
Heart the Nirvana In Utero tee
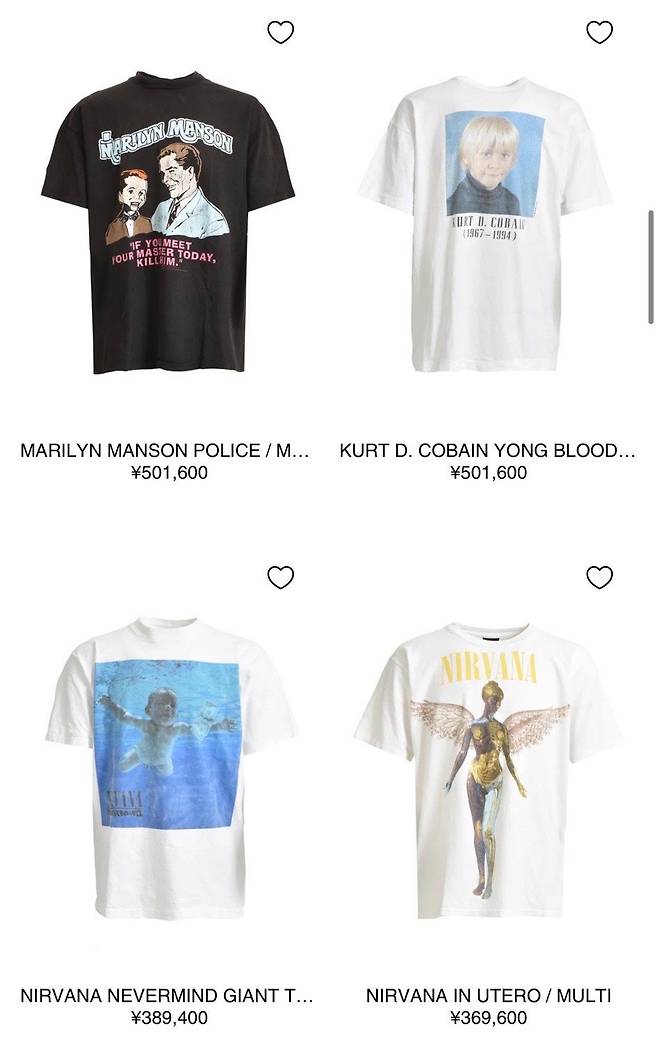click(x=599, y=577)
